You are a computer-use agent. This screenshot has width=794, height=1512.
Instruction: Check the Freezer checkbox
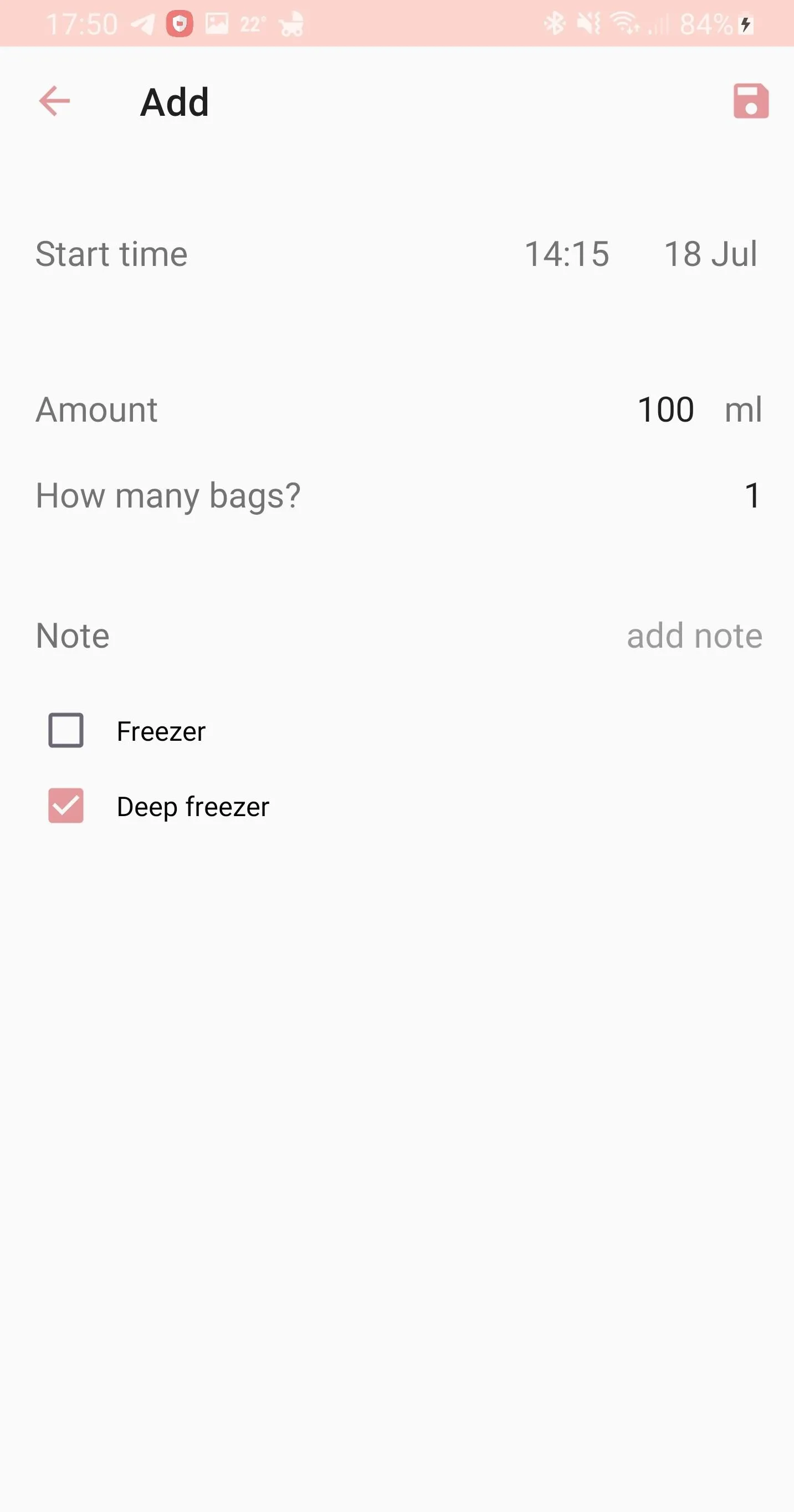coord(66,730)
